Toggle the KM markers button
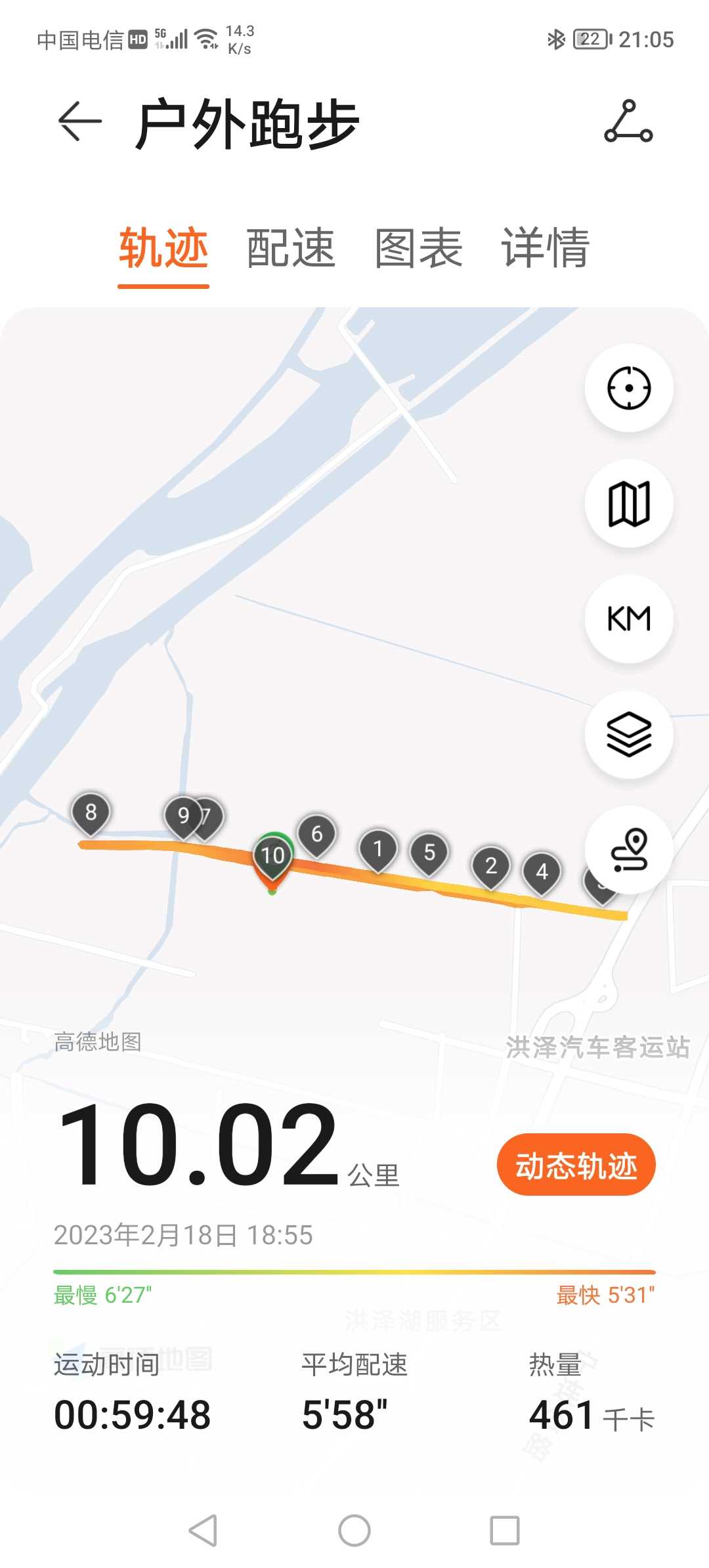The image size is (709, 1568). [x=629, y=619]
